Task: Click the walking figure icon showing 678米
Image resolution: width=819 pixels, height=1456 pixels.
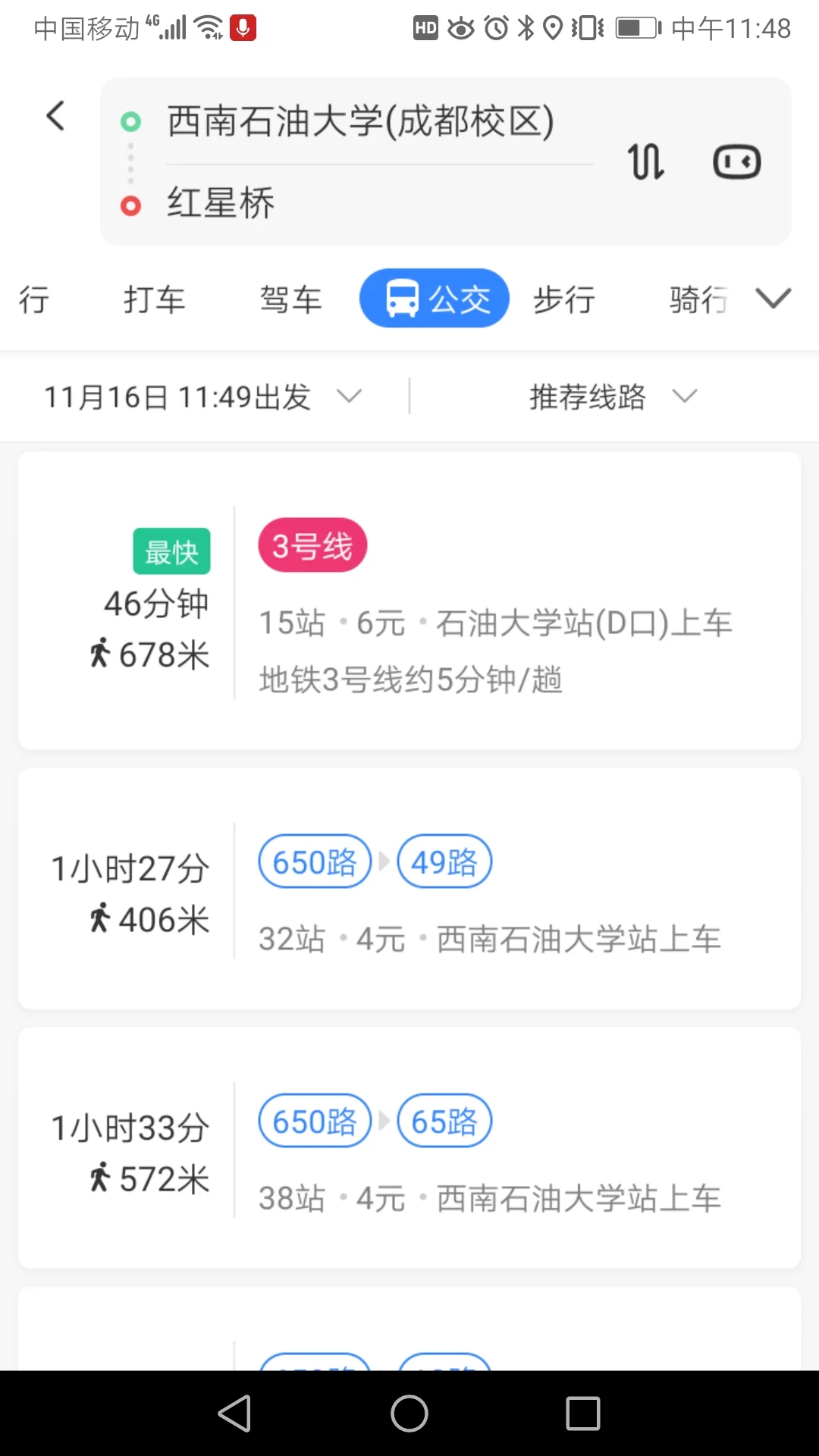Action: (101, 654)
